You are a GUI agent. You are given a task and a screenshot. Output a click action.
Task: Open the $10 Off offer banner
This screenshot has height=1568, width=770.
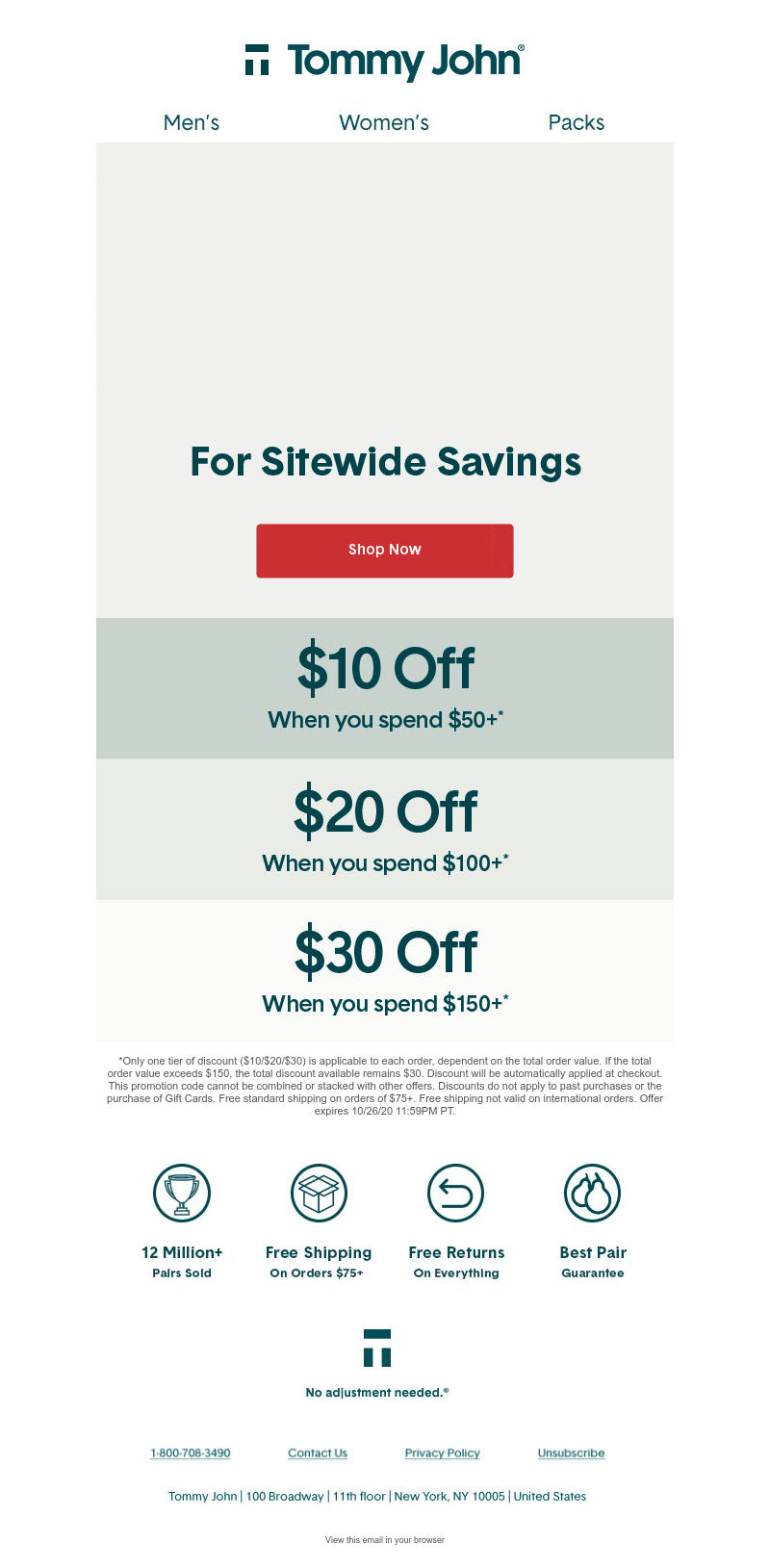pyautogui.click(x=385, y=688)
